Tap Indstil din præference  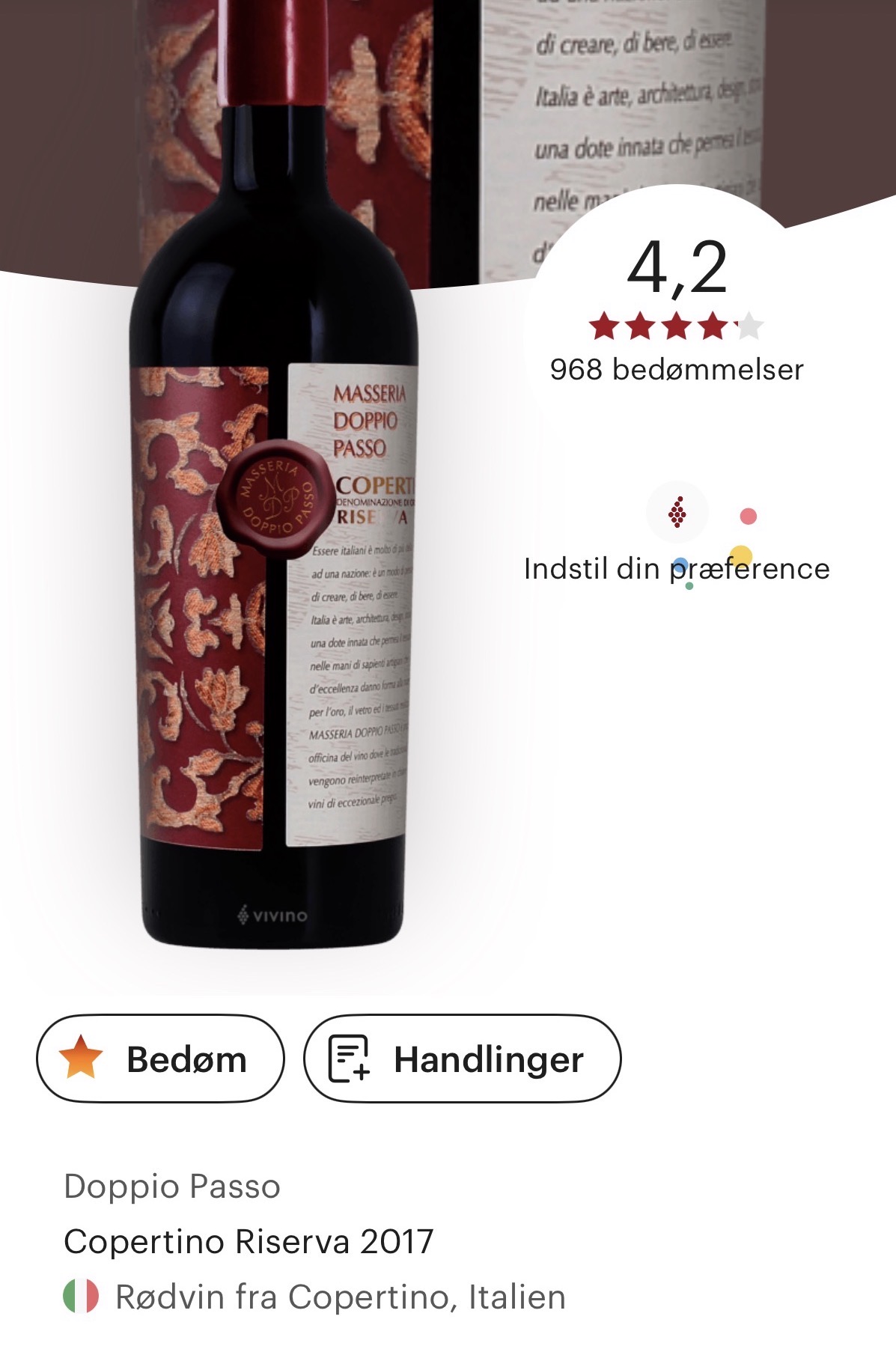677,567
